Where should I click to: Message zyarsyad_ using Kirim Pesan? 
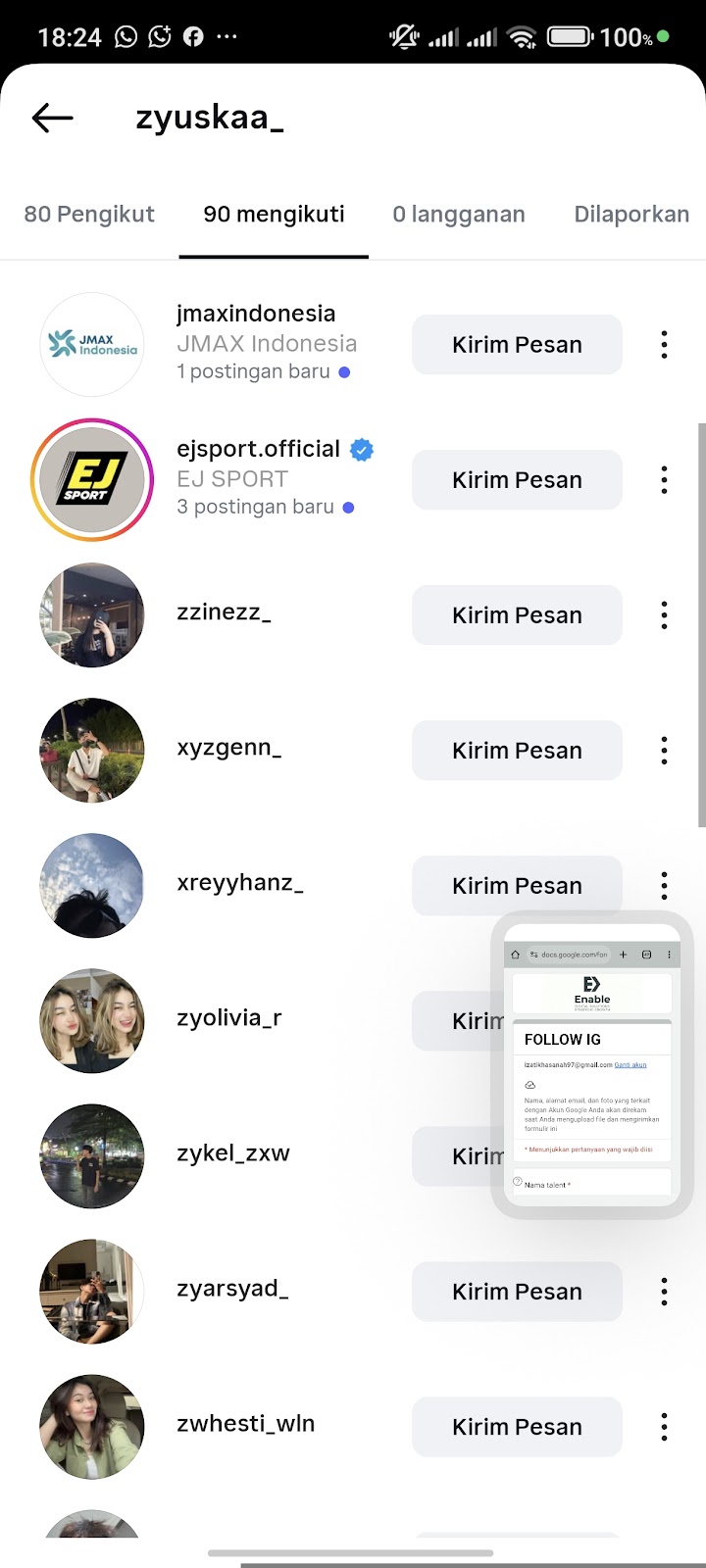[x=517, y=1292]
